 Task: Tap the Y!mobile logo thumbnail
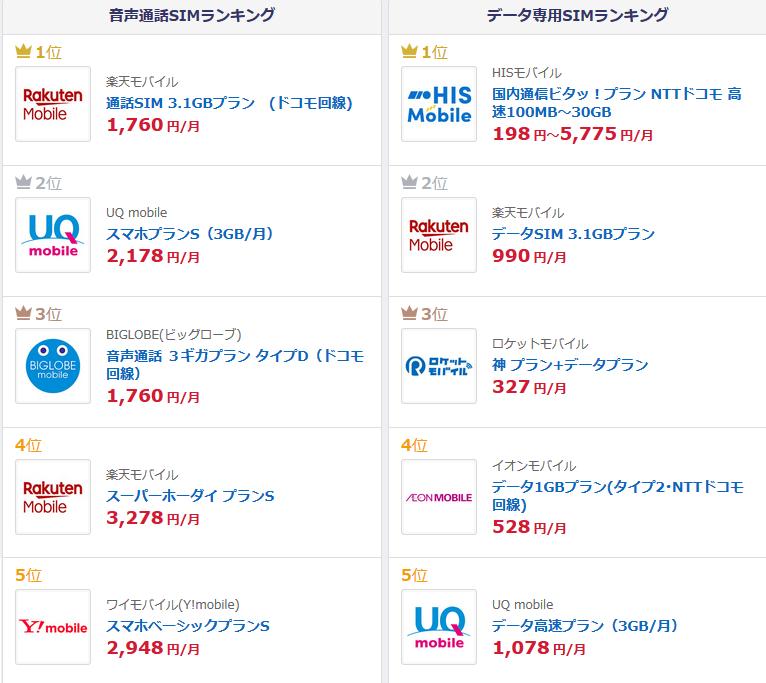(x=54, y=628)
